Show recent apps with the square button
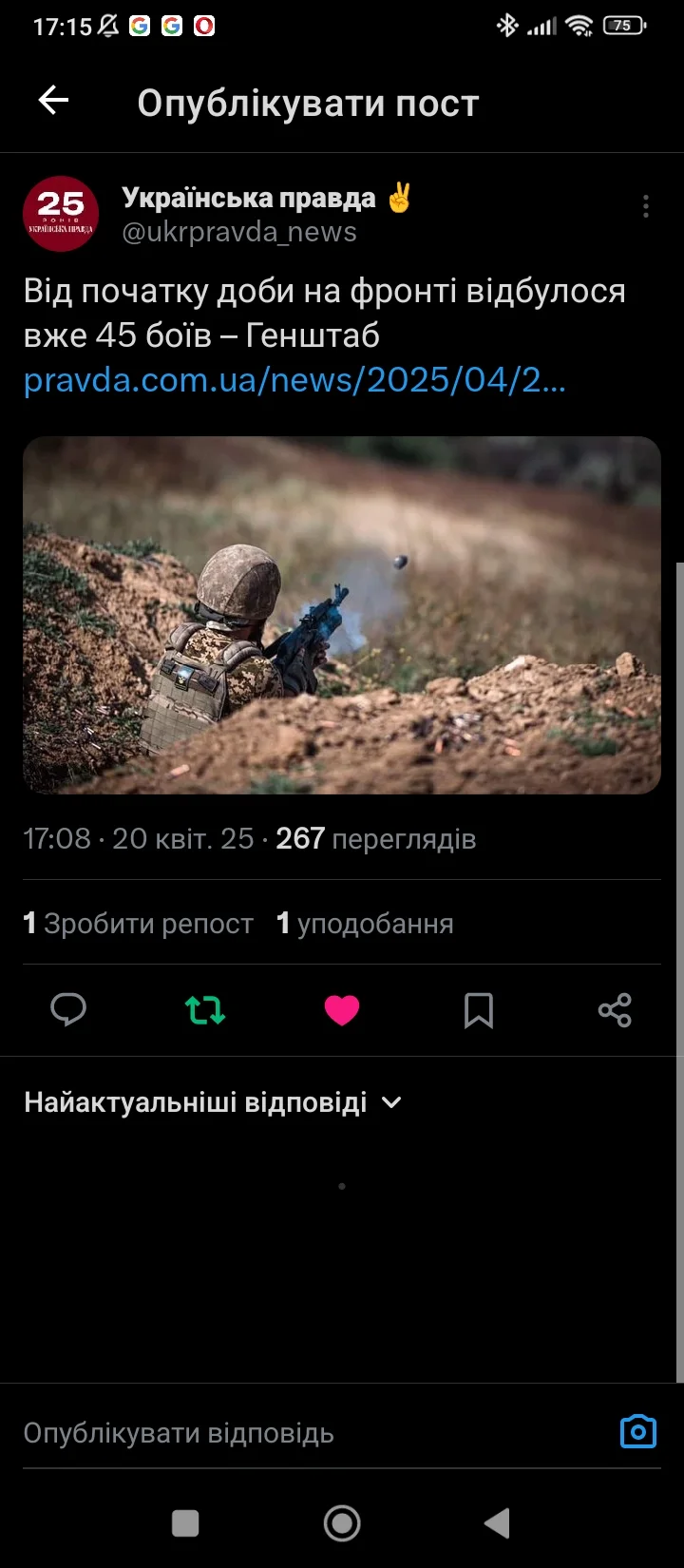This screenshot has width=684, height=1568. (x=185, y=1523)
